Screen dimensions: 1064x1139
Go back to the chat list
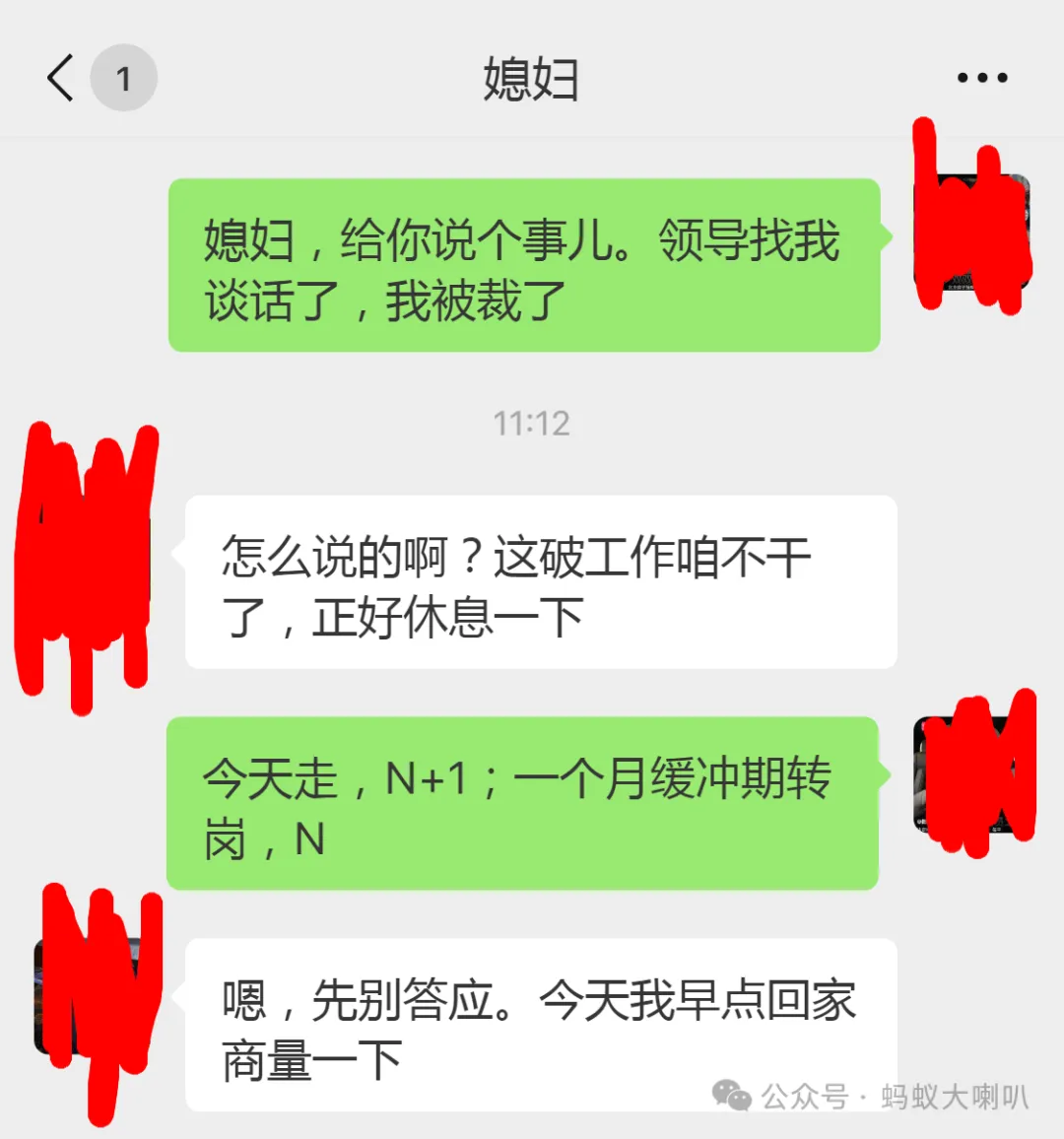point(61,78)
